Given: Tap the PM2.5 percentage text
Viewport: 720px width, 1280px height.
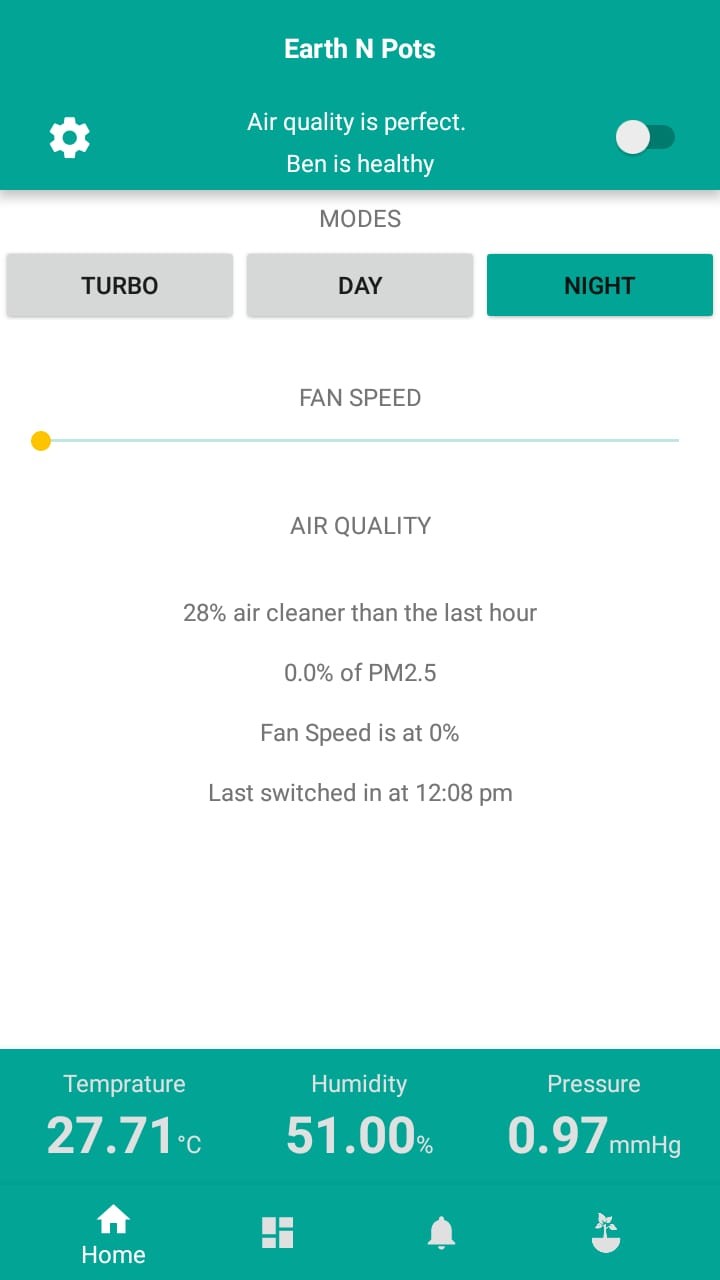Looking at the screenshot, I should click(x=360, y=672).
